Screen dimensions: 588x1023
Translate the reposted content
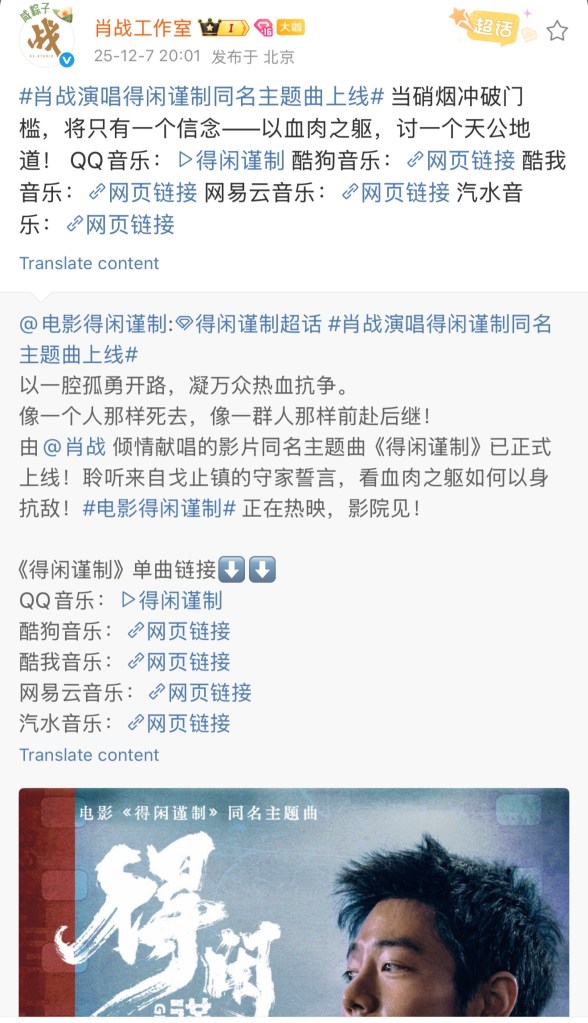coord(89,755)
